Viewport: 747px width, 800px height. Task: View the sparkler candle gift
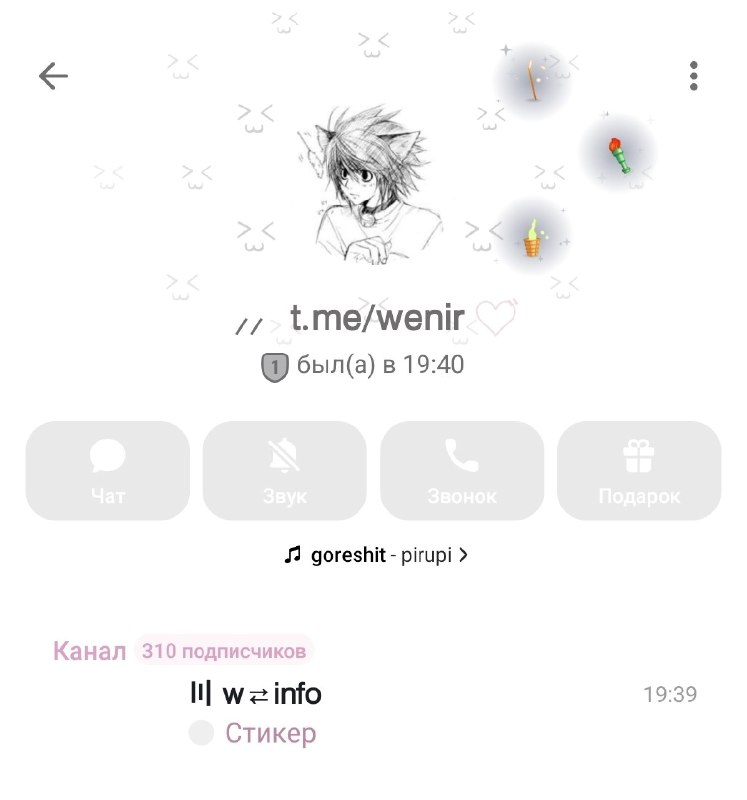pyautogui.click(x=533, y=81)
